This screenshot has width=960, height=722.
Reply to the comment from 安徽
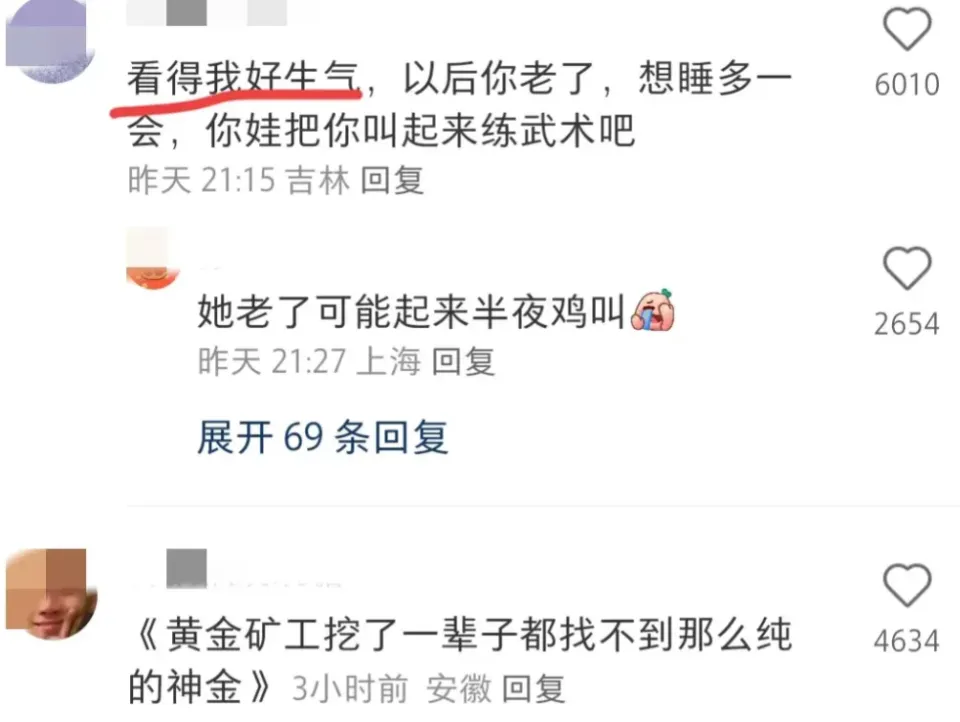tap(533, 688)
